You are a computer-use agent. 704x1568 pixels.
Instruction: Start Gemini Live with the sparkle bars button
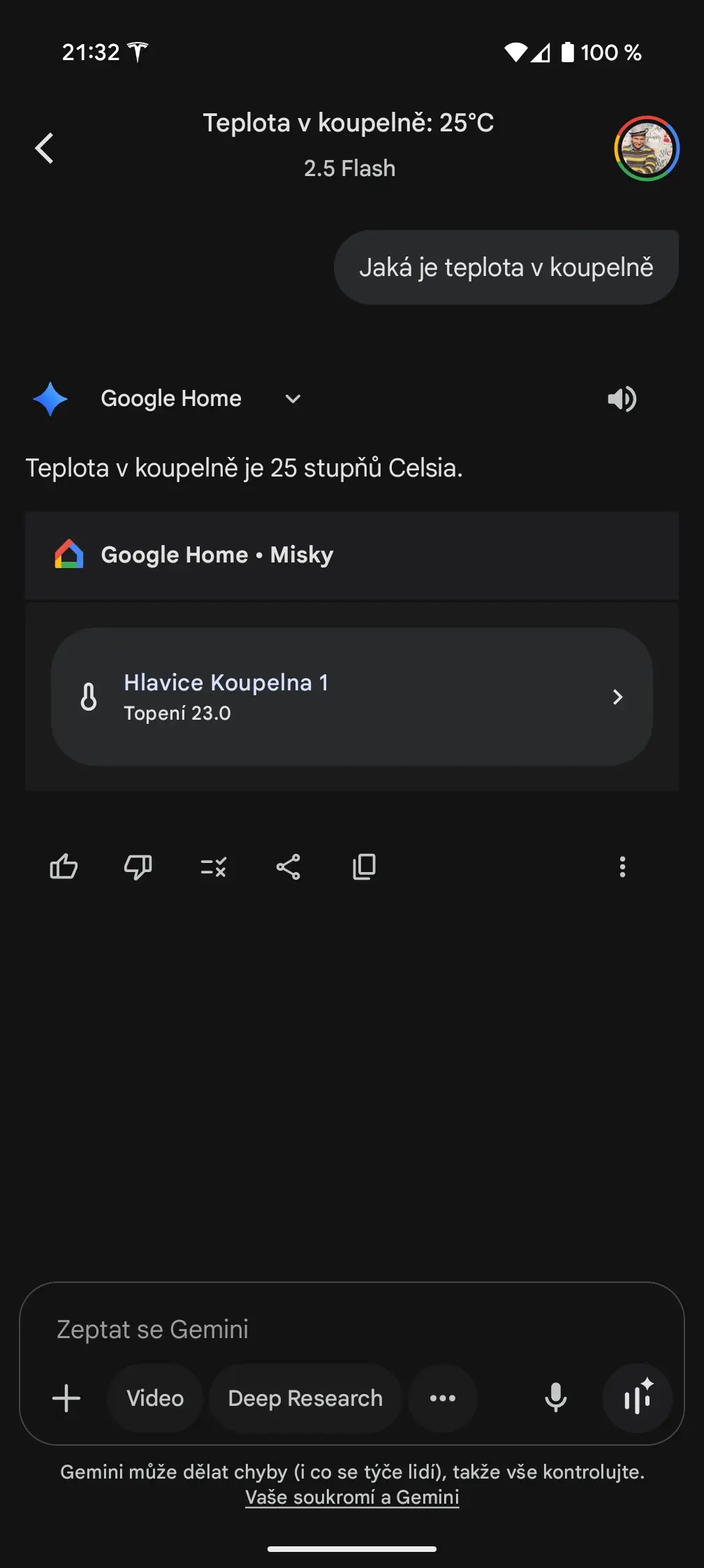(638, 1398)
